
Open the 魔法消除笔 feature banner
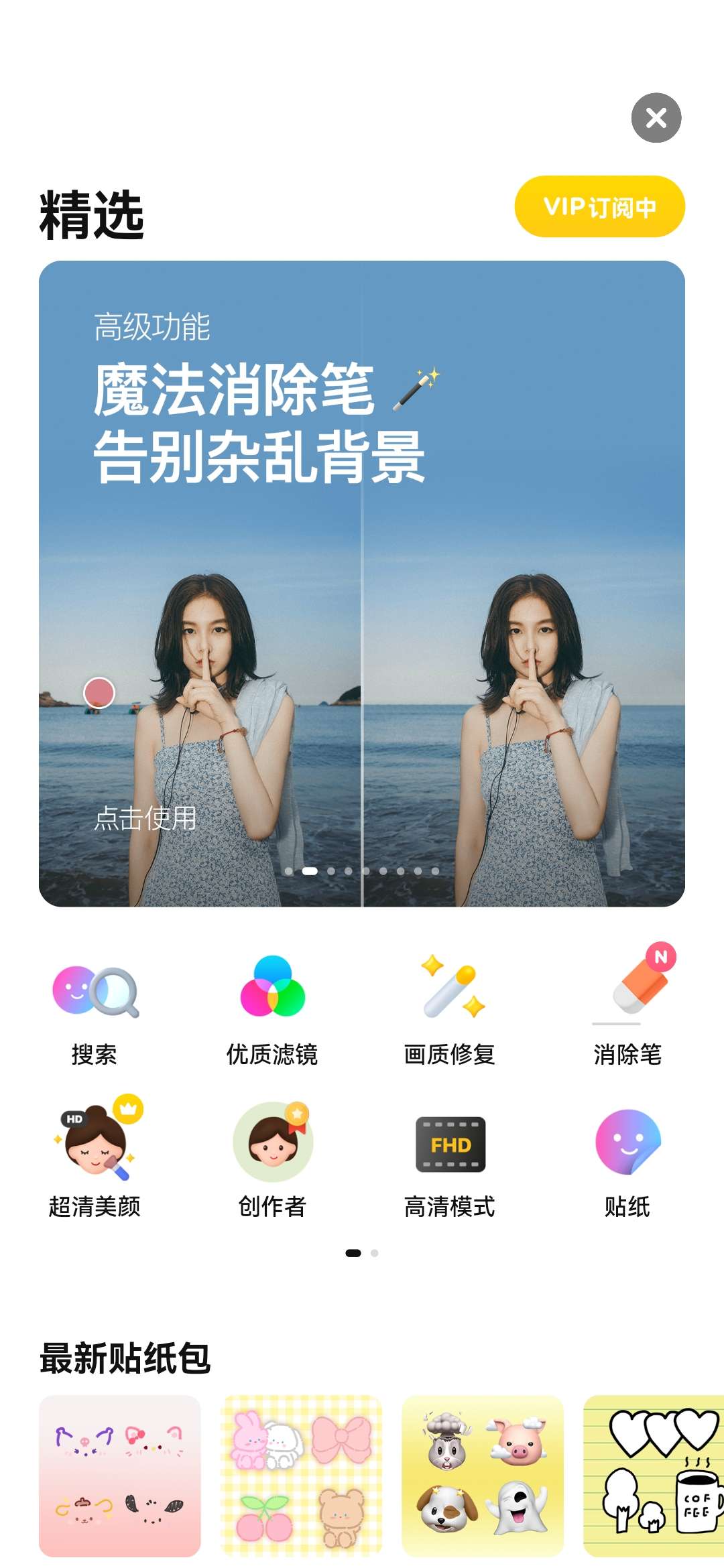click(362, 583)
